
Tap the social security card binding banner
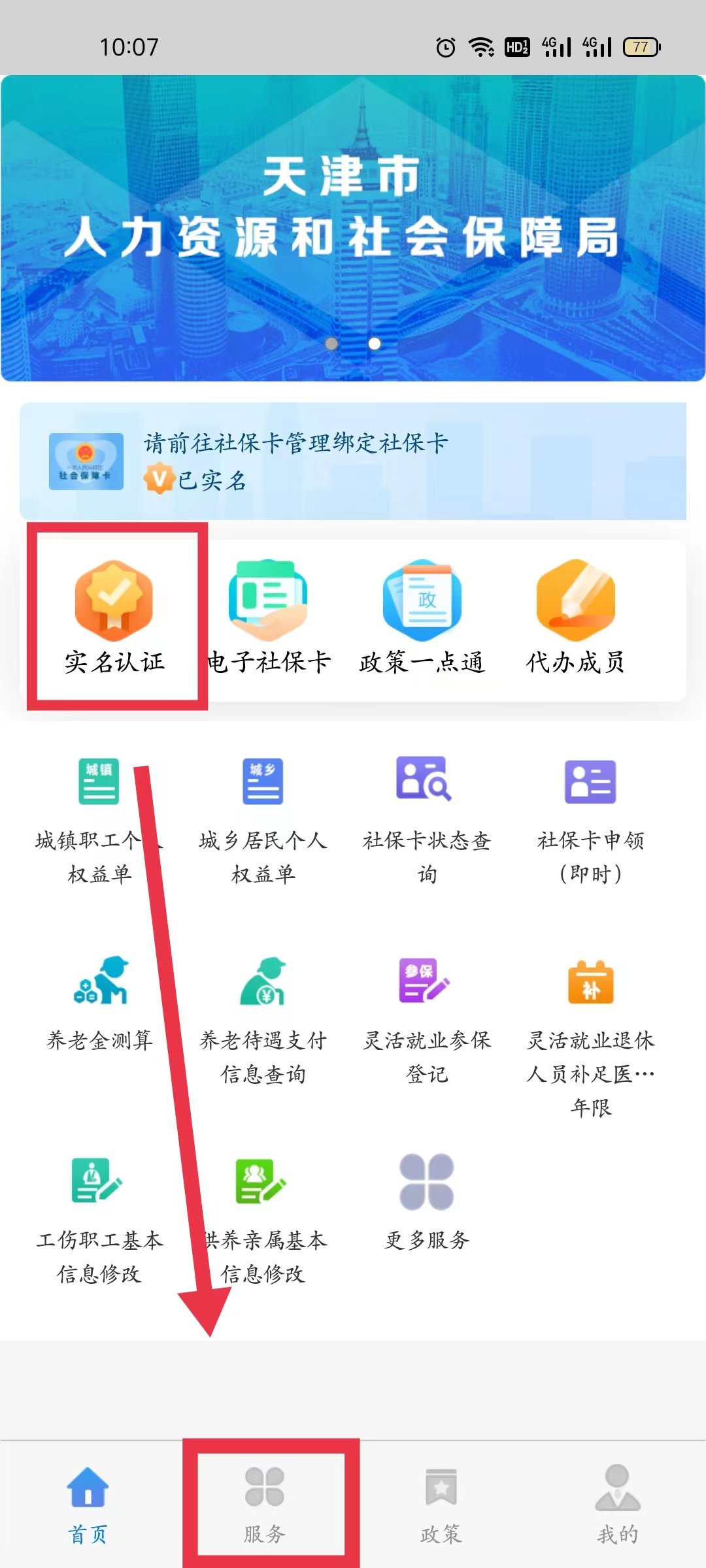tap(353, 461)
